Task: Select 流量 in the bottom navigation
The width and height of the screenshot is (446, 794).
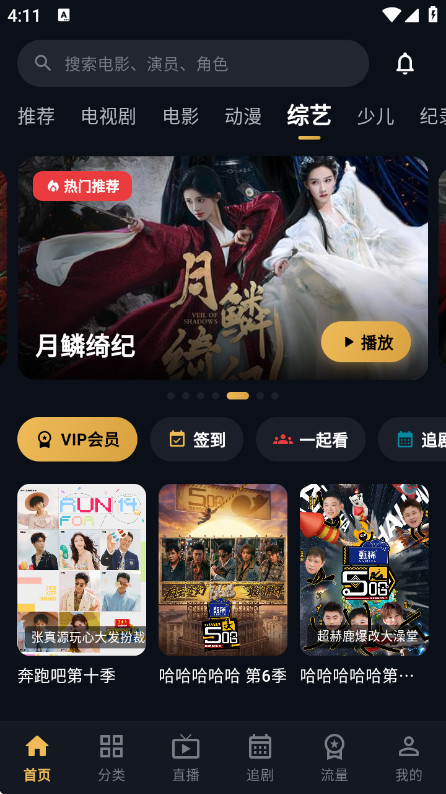Action: (x=334, y=757)
